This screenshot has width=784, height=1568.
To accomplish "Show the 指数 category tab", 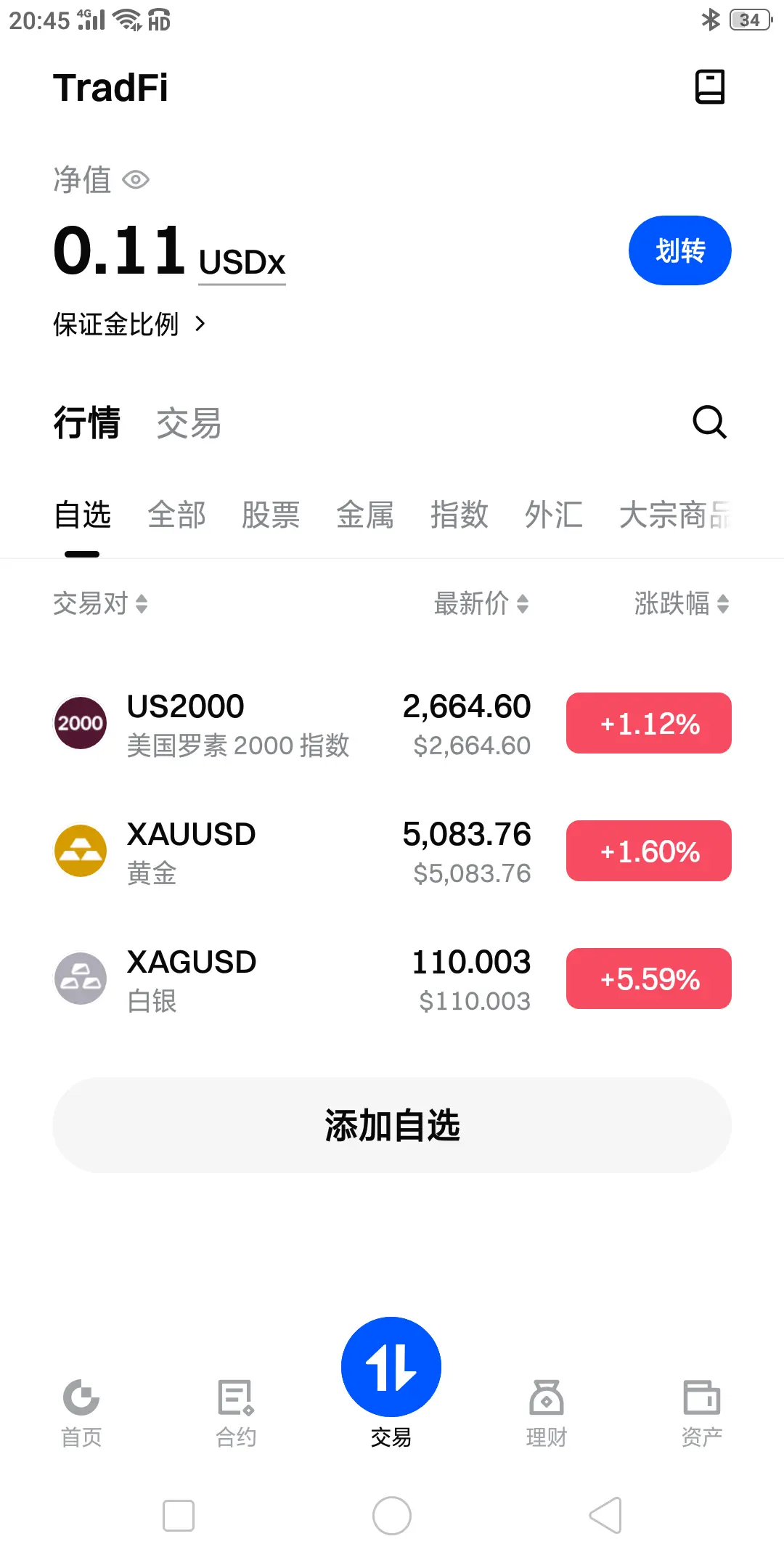I will tap(459, 515).
